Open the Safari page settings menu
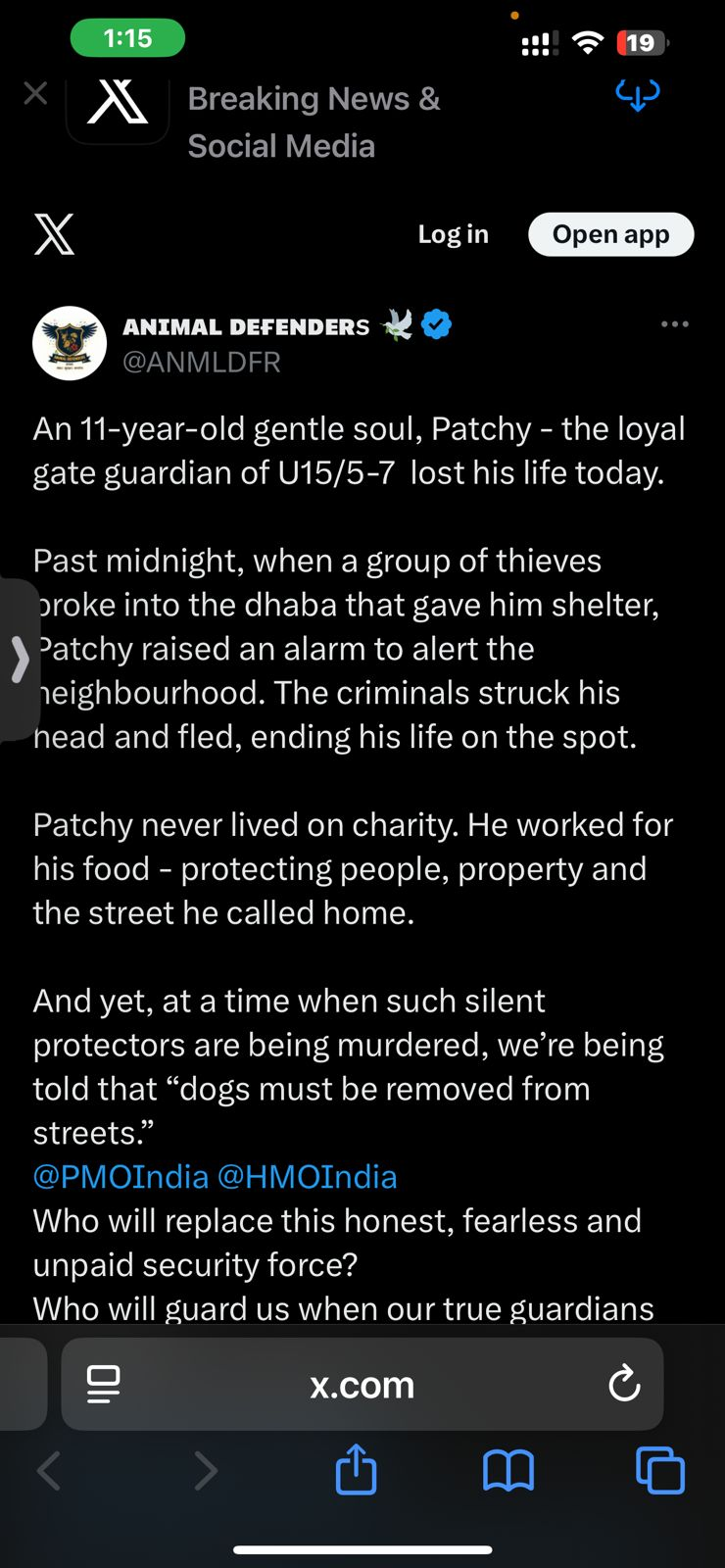This screenshot has height=1568, width=725. (x=103, y=1385)
